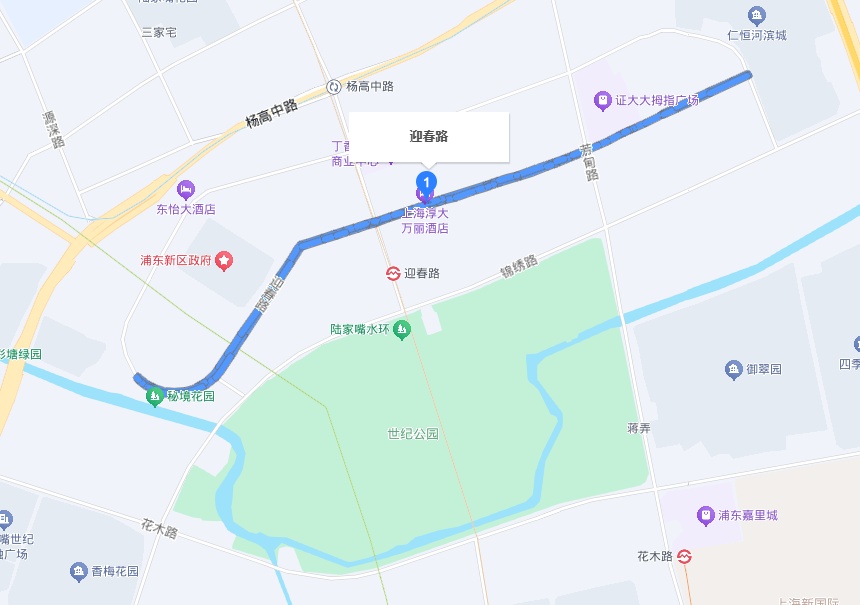Tap the blue number 1 location marker
Image resolution: width=860 pixels, height=605 pixels.
click(427, 182)
